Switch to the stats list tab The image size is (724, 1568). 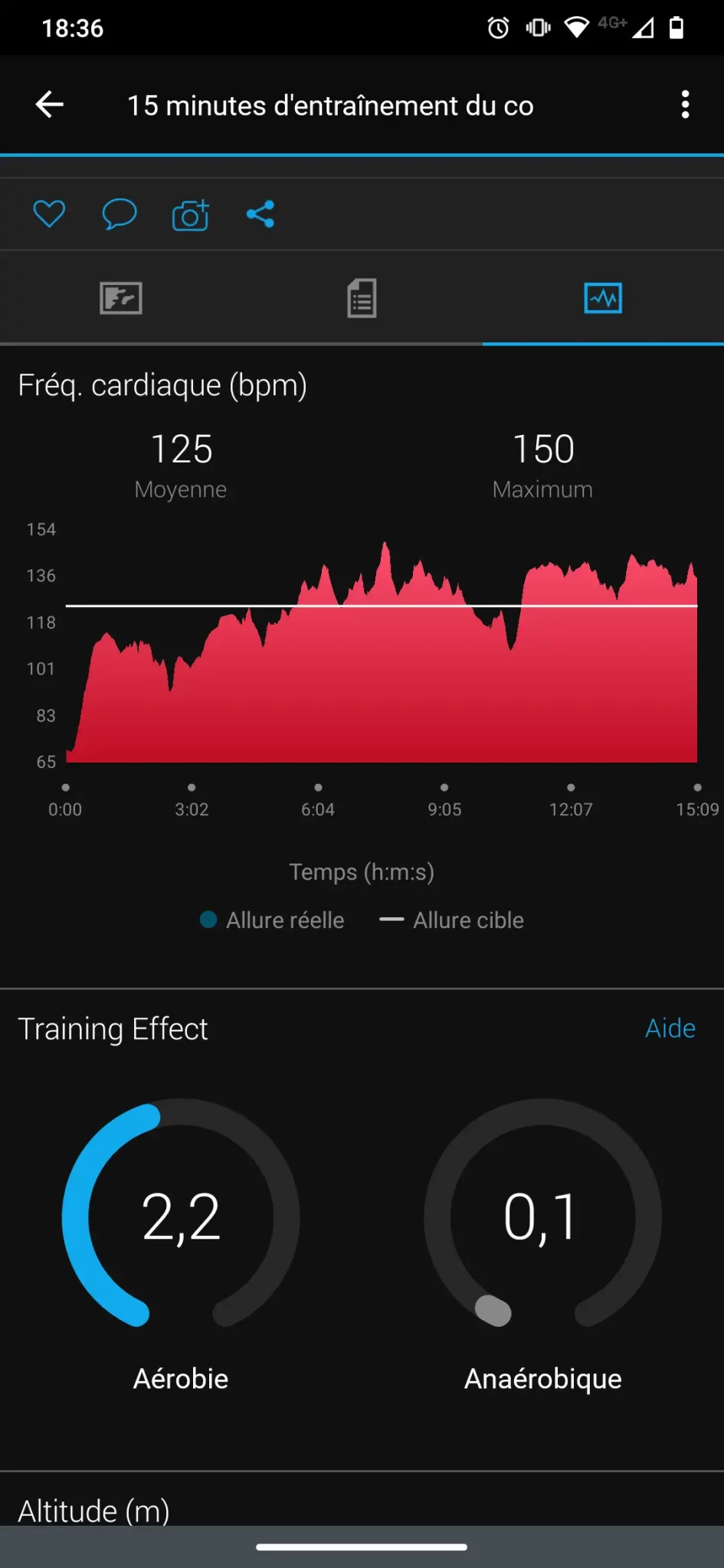click(362, 298)
